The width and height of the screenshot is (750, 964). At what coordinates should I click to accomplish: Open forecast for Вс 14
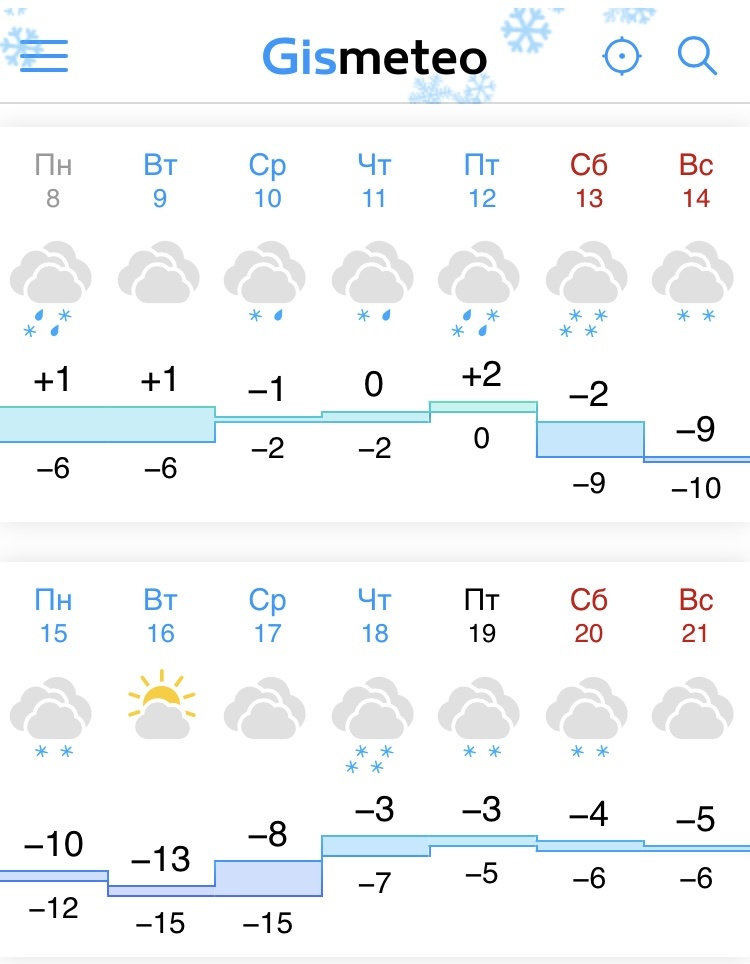tap(695, 181)
